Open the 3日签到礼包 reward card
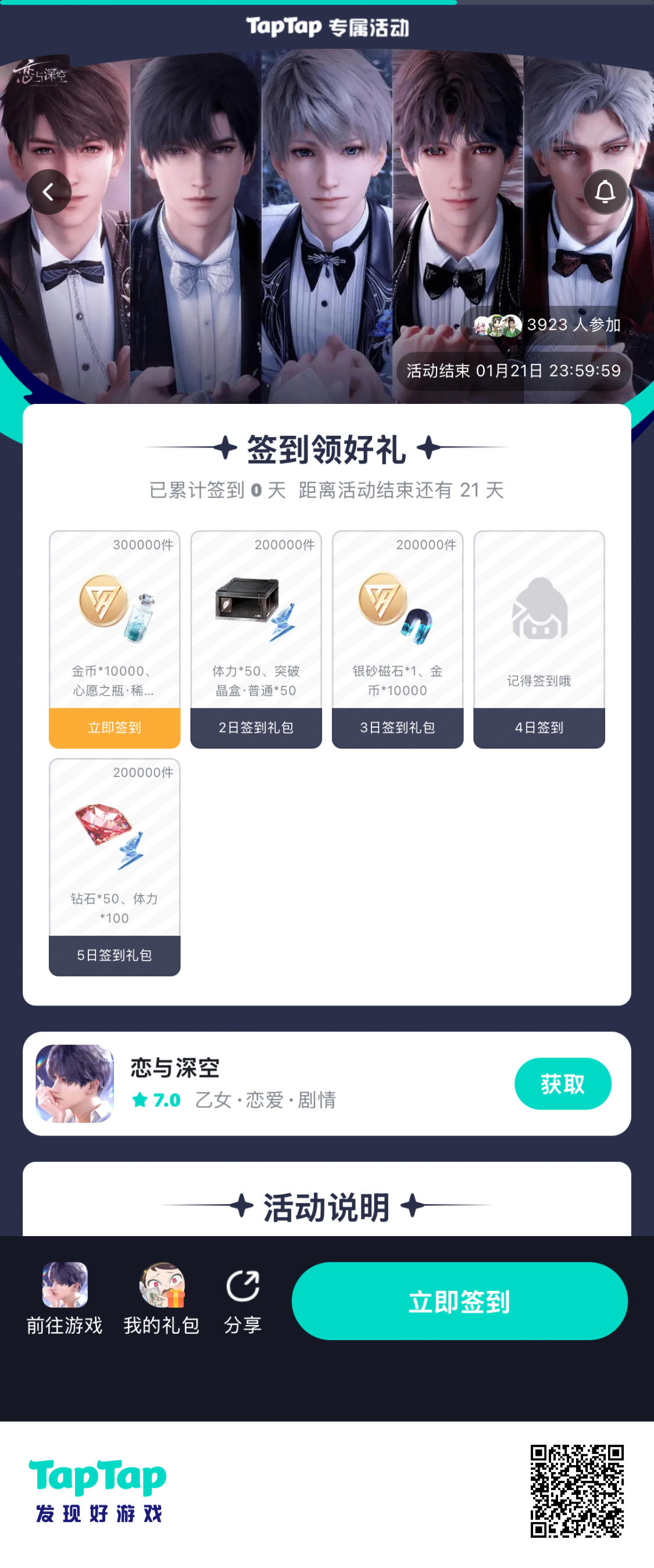 coord(398,639)
